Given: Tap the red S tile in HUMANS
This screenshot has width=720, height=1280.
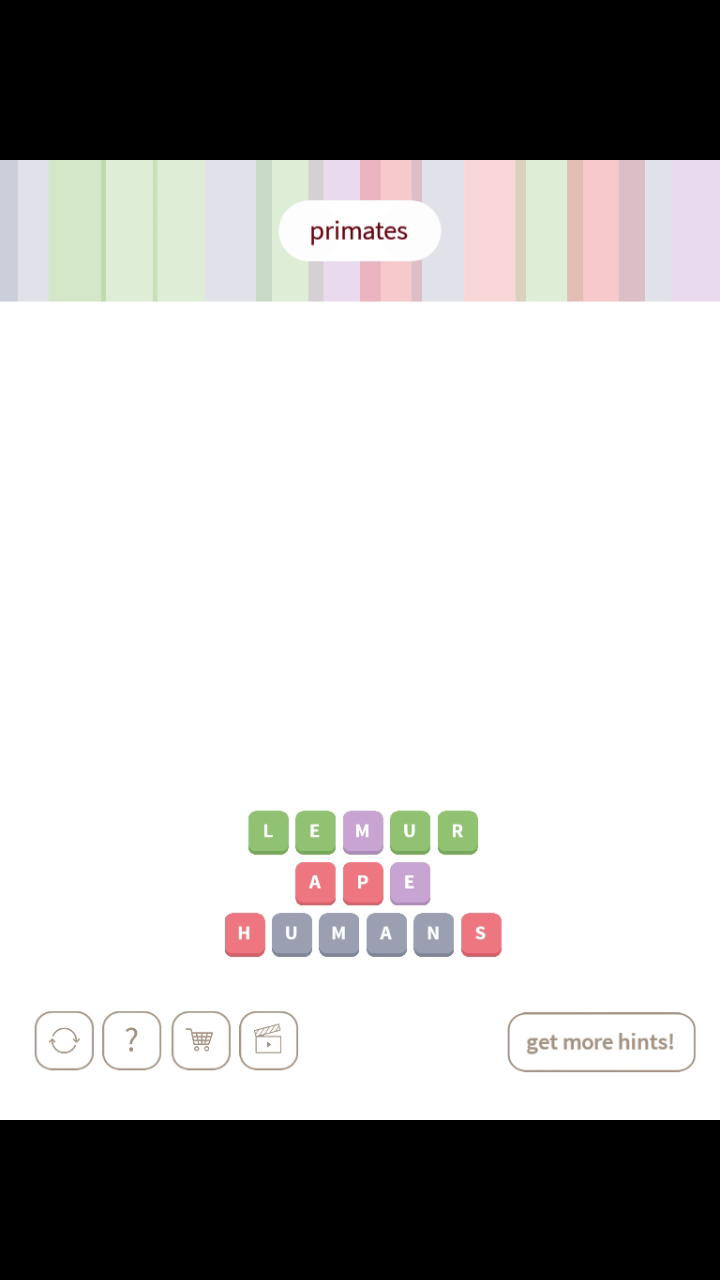Looking at the screenshot, I should click(480, 934).
